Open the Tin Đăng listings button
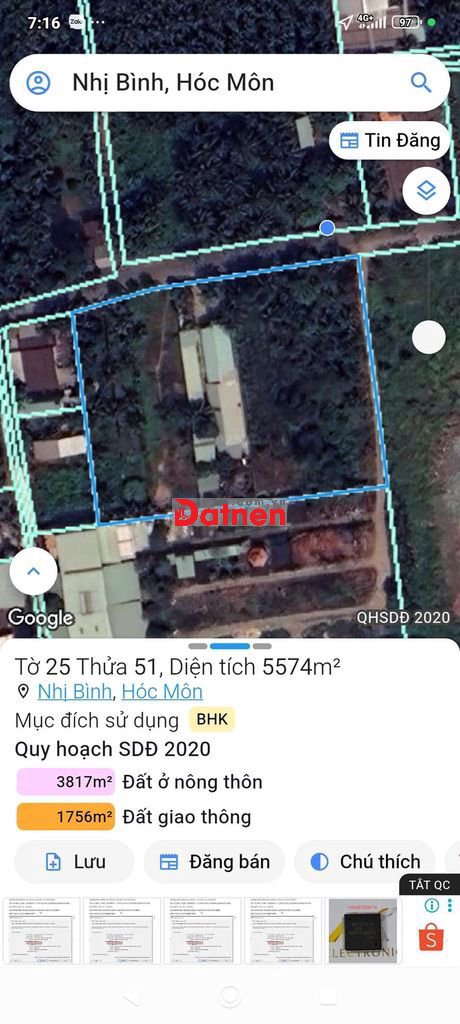 click(389, 140)
